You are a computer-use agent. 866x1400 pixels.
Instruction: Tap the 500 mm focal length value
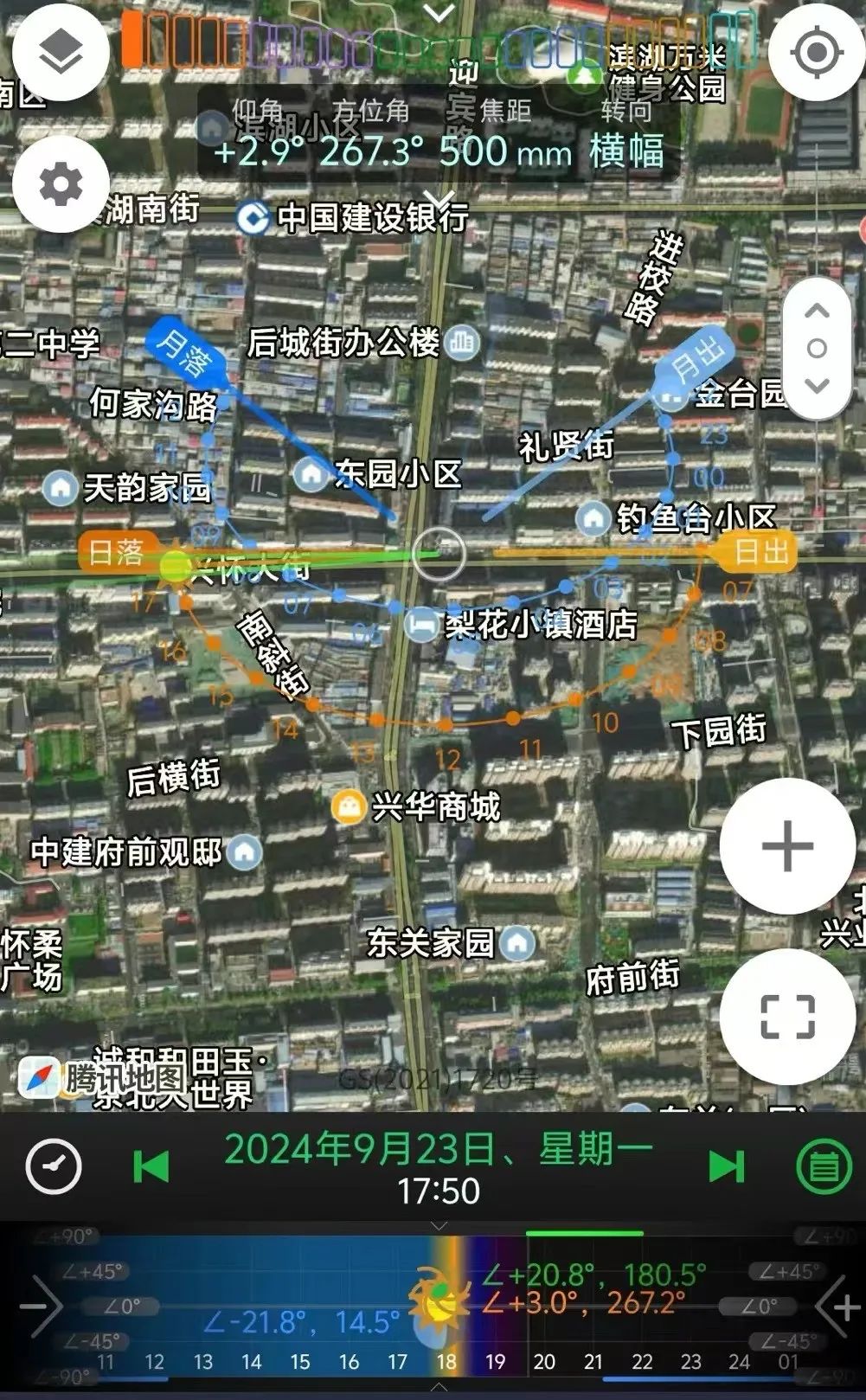(x=505, y=152)
